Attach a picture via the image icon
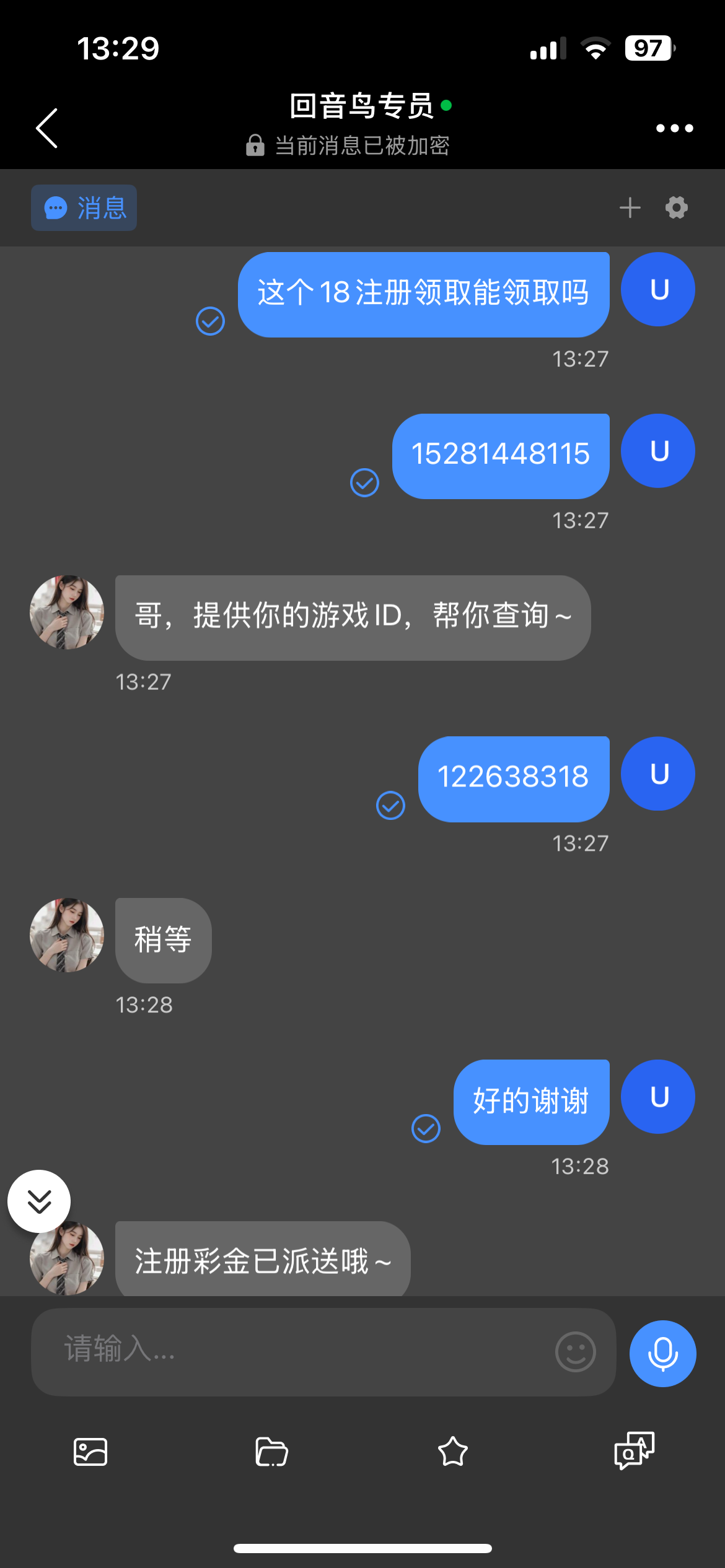Image resolution: width=725 pixels, height=1568 pixels. pos(90,1452)
